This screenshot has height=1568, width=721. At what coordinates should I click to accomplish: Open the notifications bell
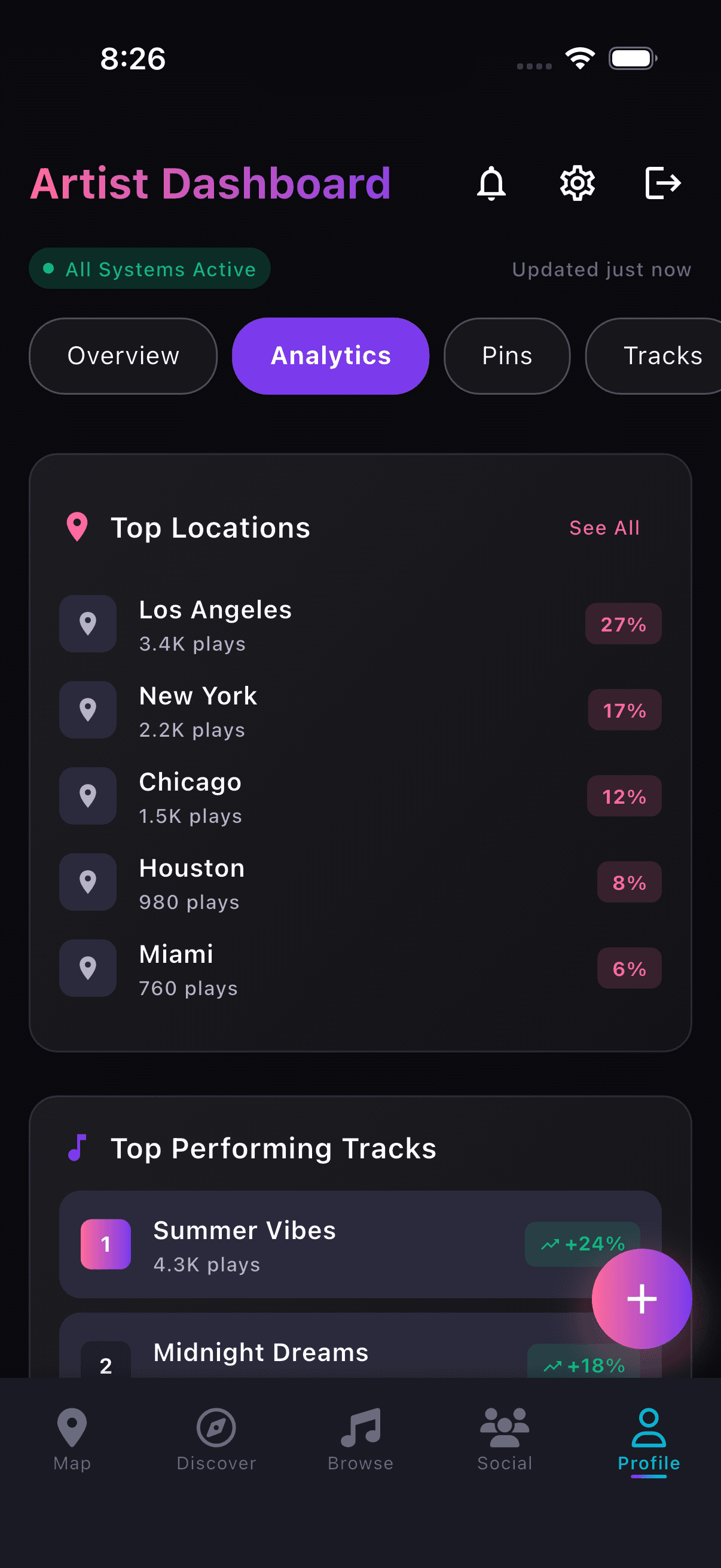491,183
